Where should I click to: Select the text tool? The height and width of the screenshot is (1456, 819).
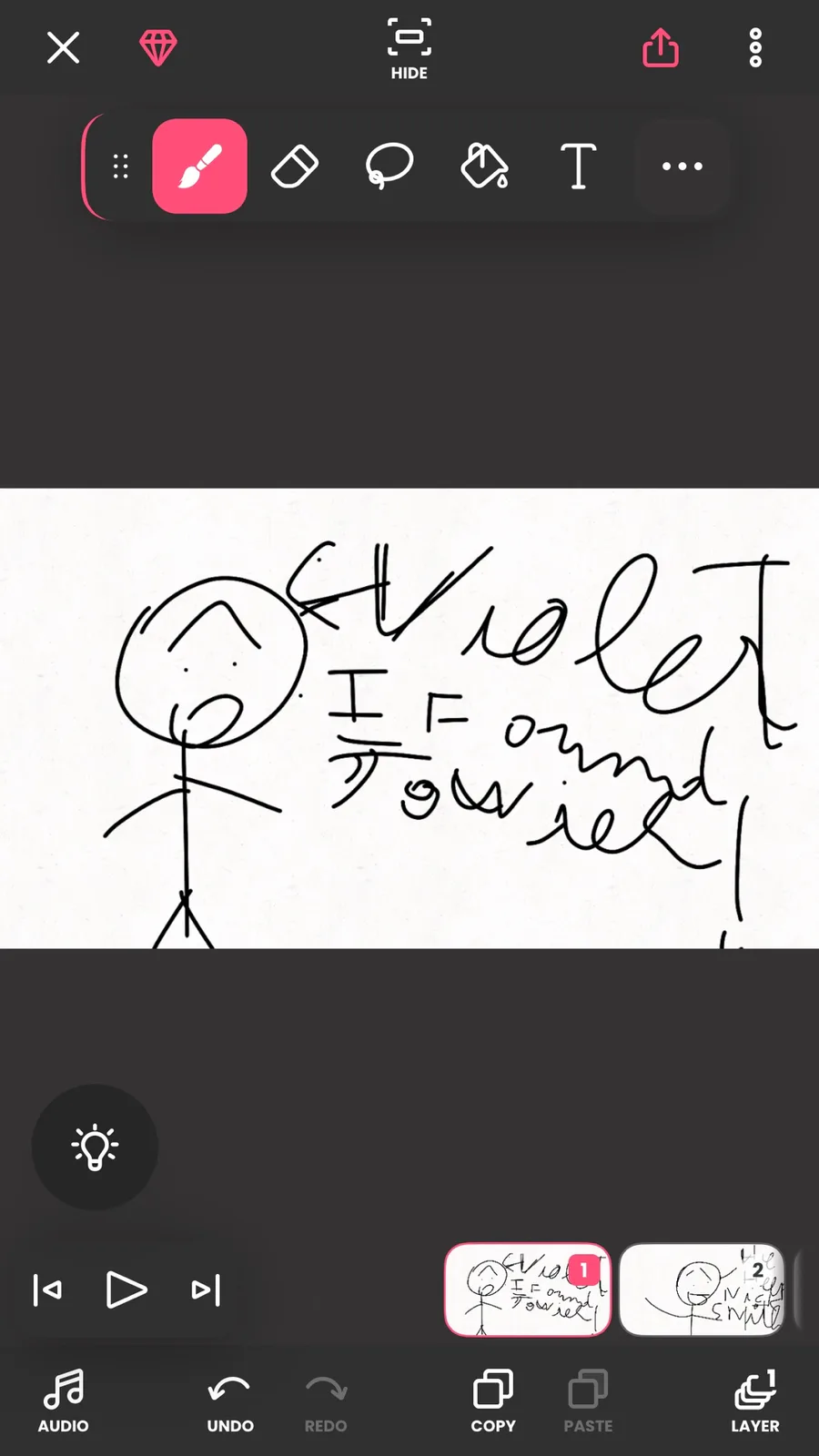pos(579,167)
